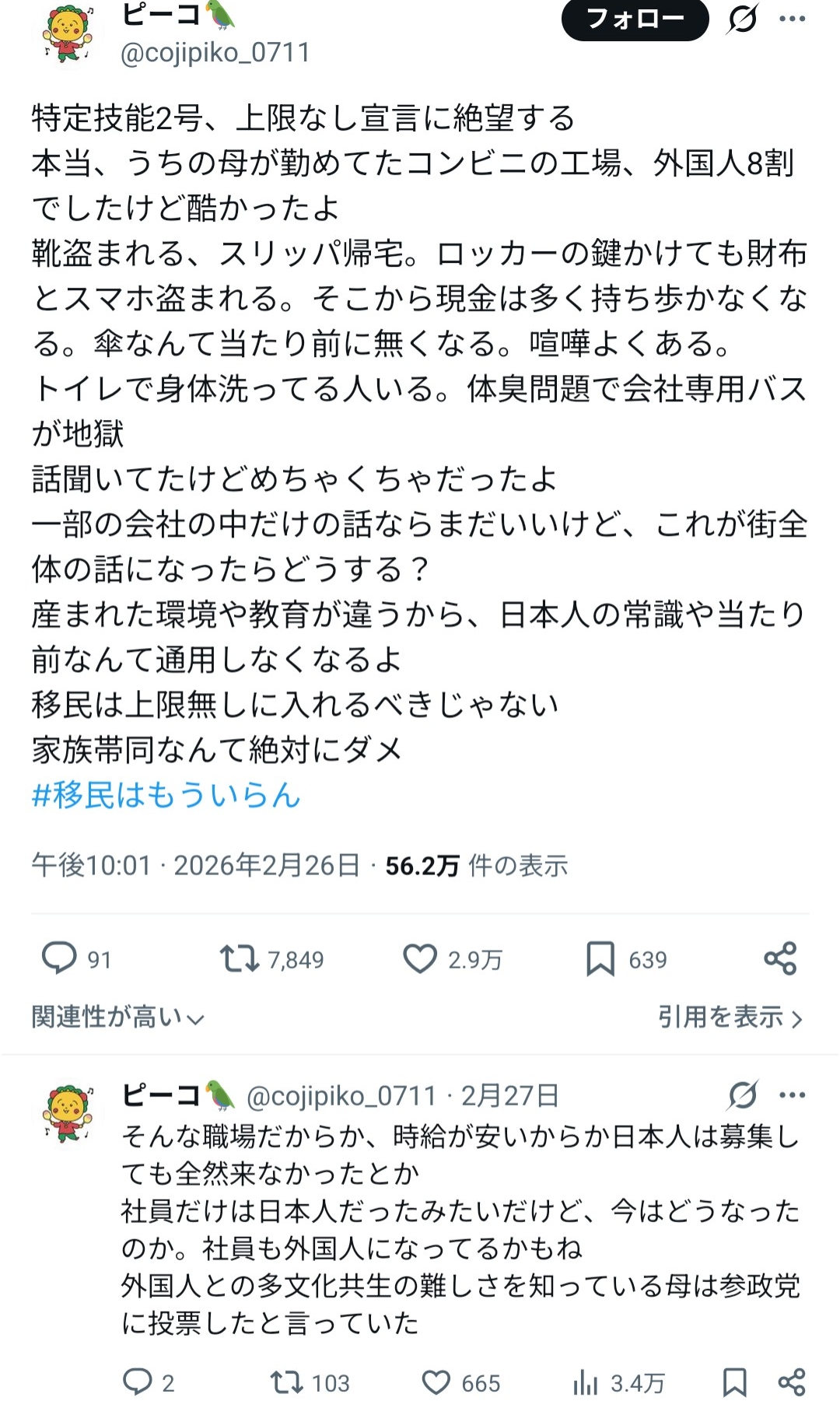The height and width of the screenshot is (1408, 840).
Task: Open the #移民はもういらん hashtag
Action: click(x=166, y=795)
